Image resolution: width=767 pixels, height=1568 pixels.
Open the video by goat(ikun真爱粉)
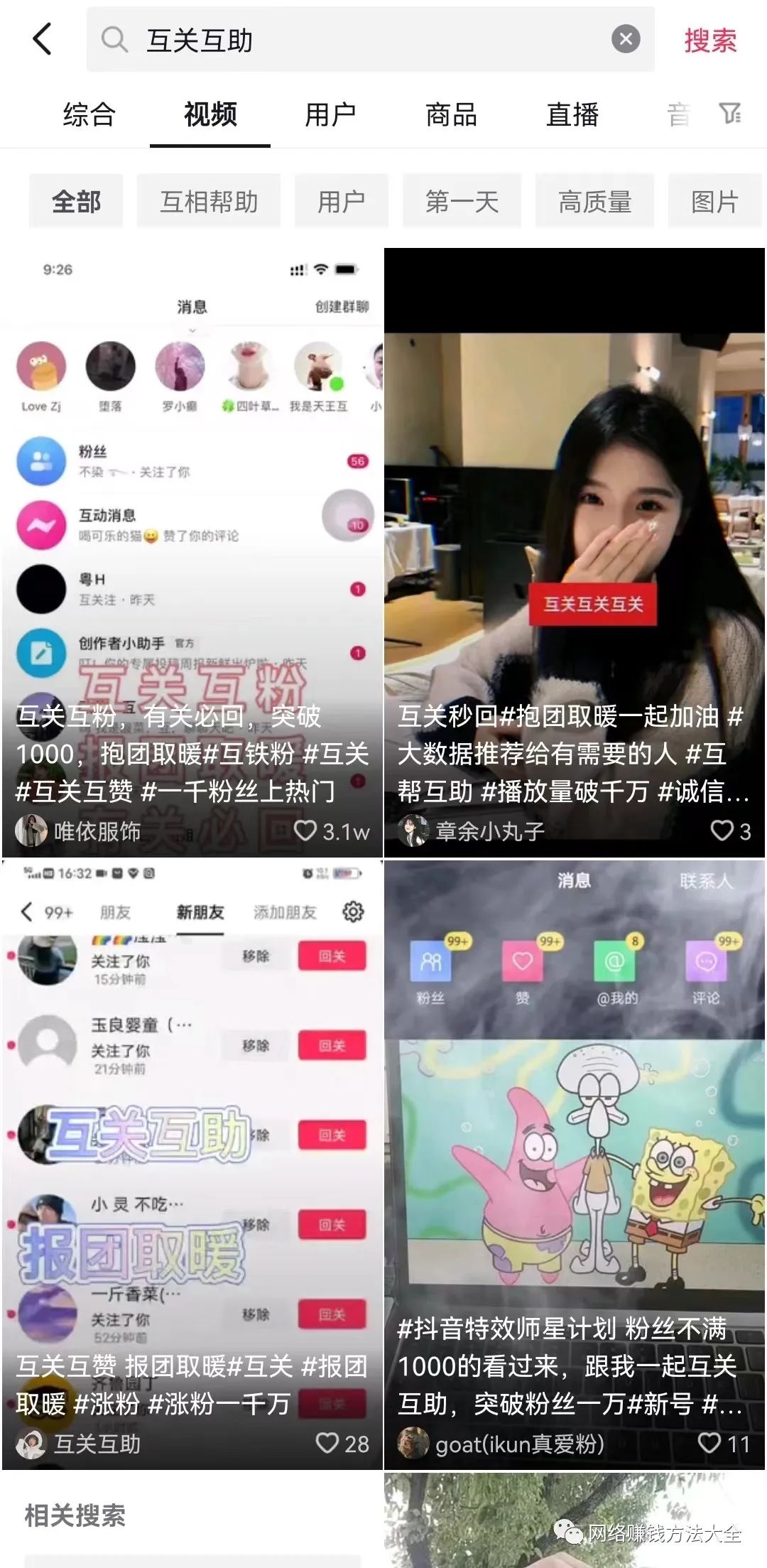(x=574, y=1165)
